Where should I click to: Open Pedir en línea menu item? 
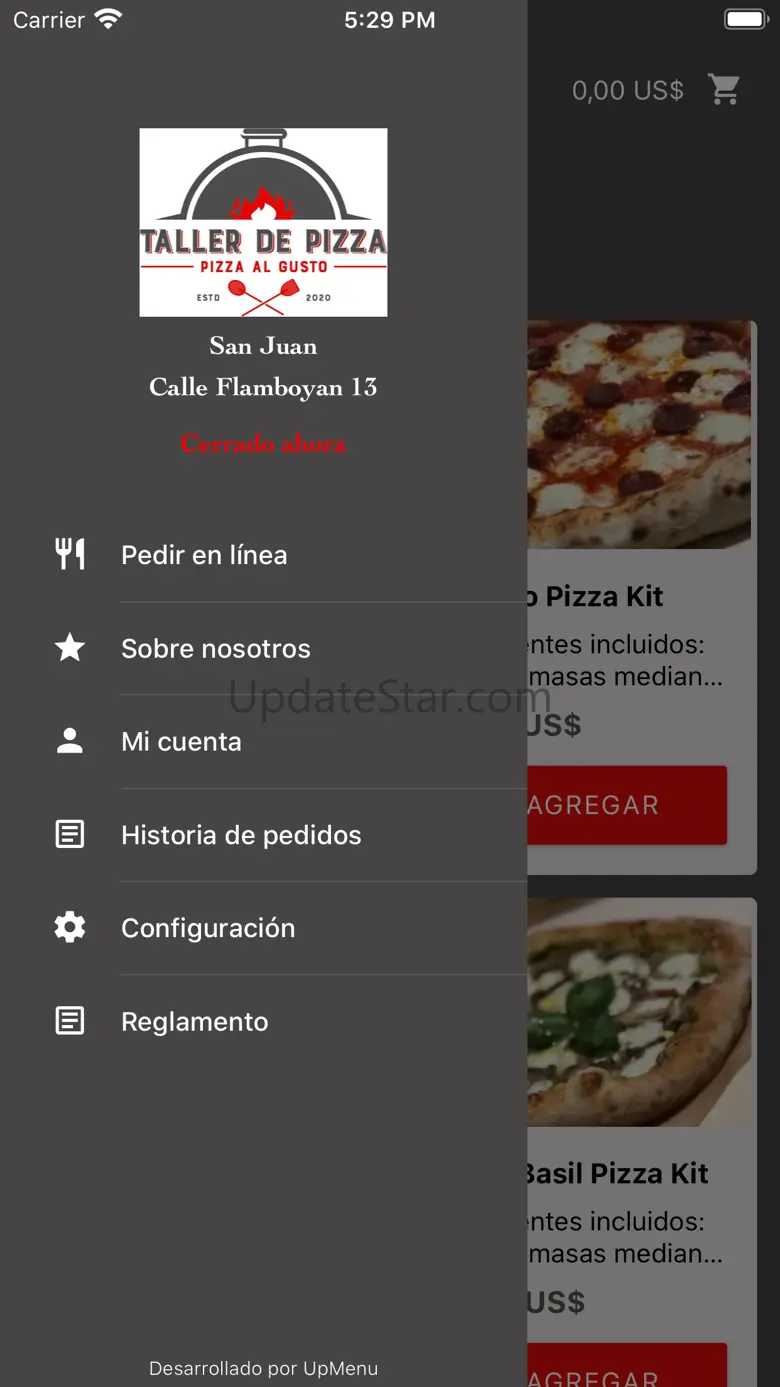coord(204,555)
